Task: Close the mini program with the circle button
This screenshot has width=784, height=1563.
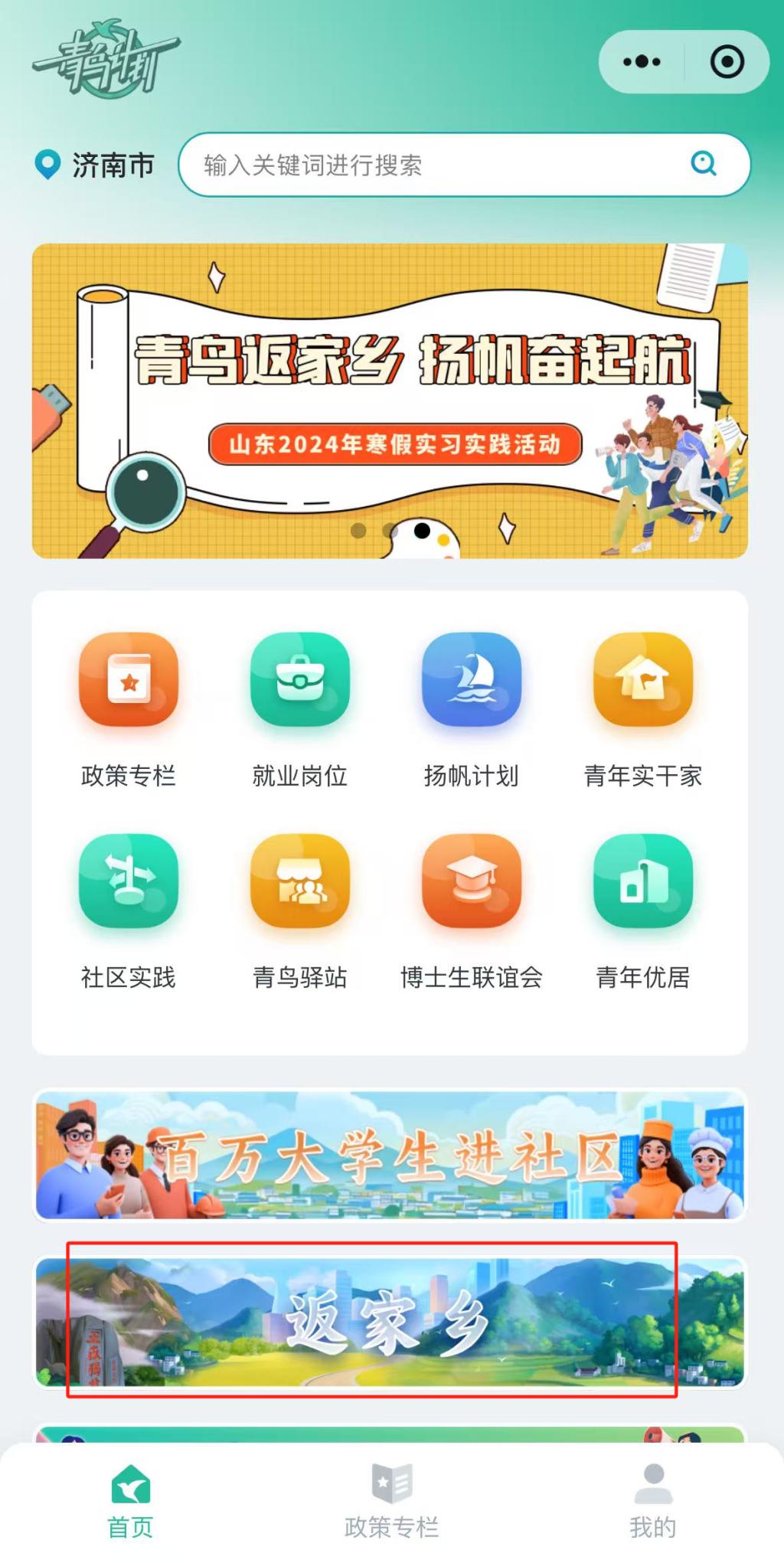Action: (727, 62)
